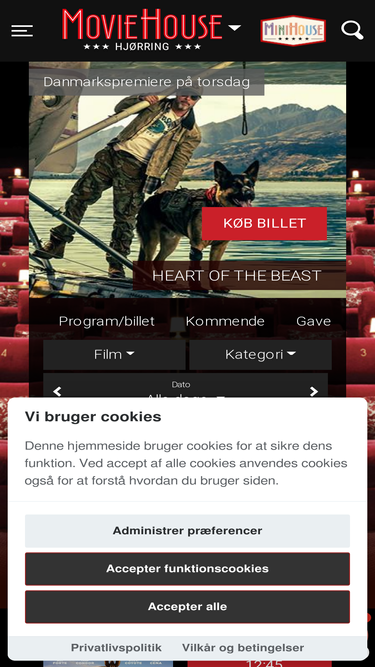
Task: Expand the Kategori dropdown
Action: tap(260, 354)
